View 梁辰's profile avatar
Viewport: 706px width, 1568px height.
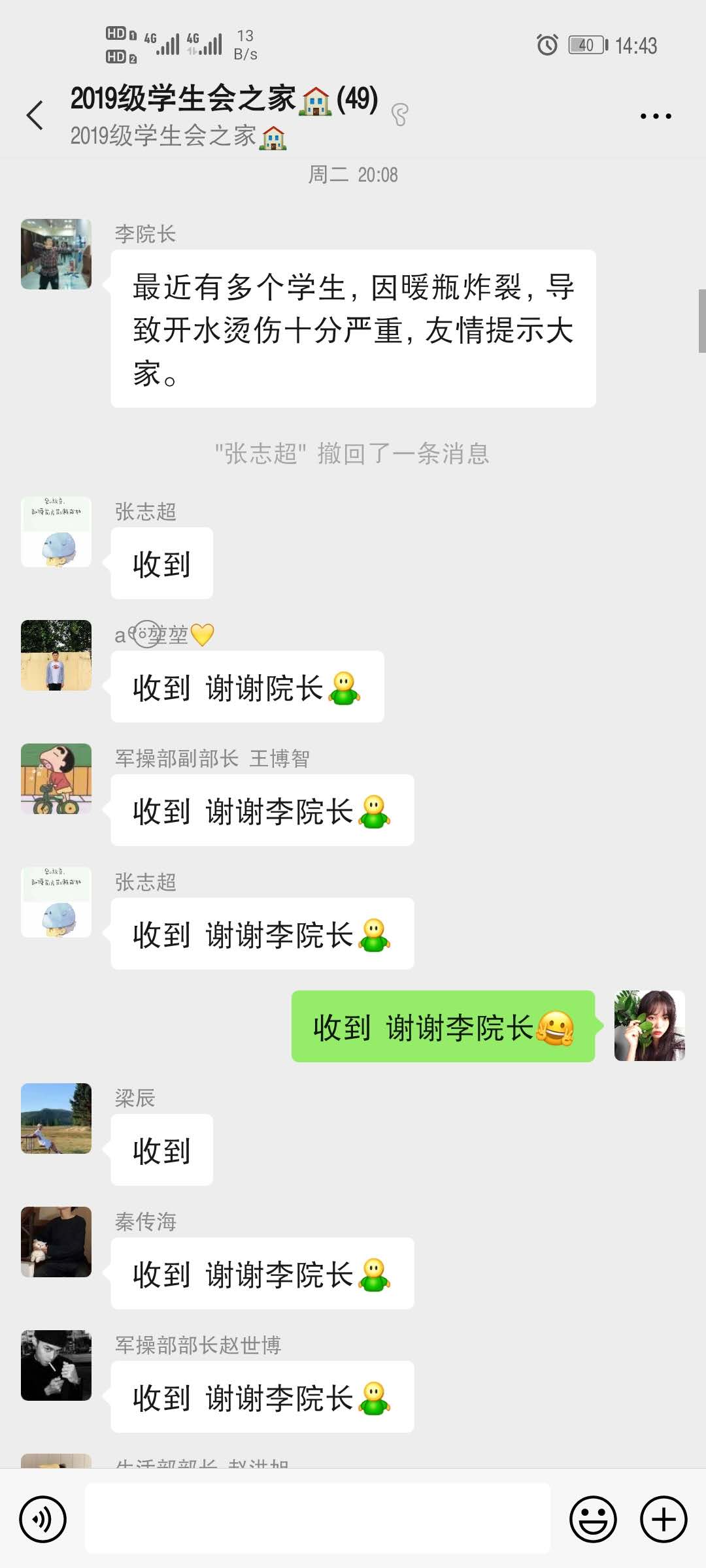[56, 1119]
